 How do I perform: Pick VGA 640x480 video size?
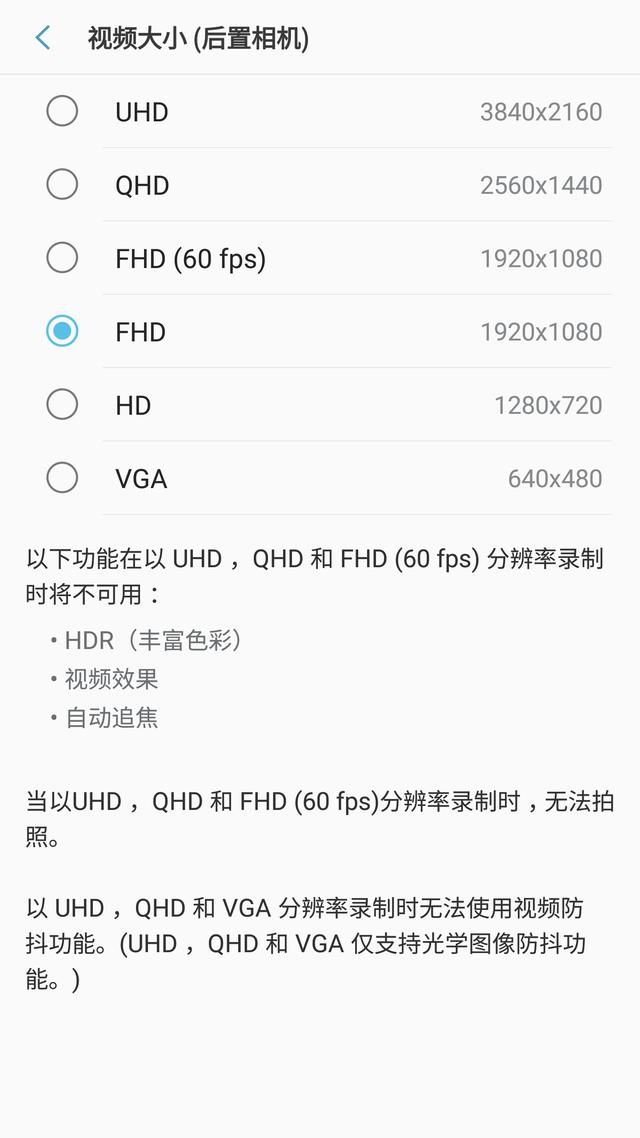click(x=62, y=478)
